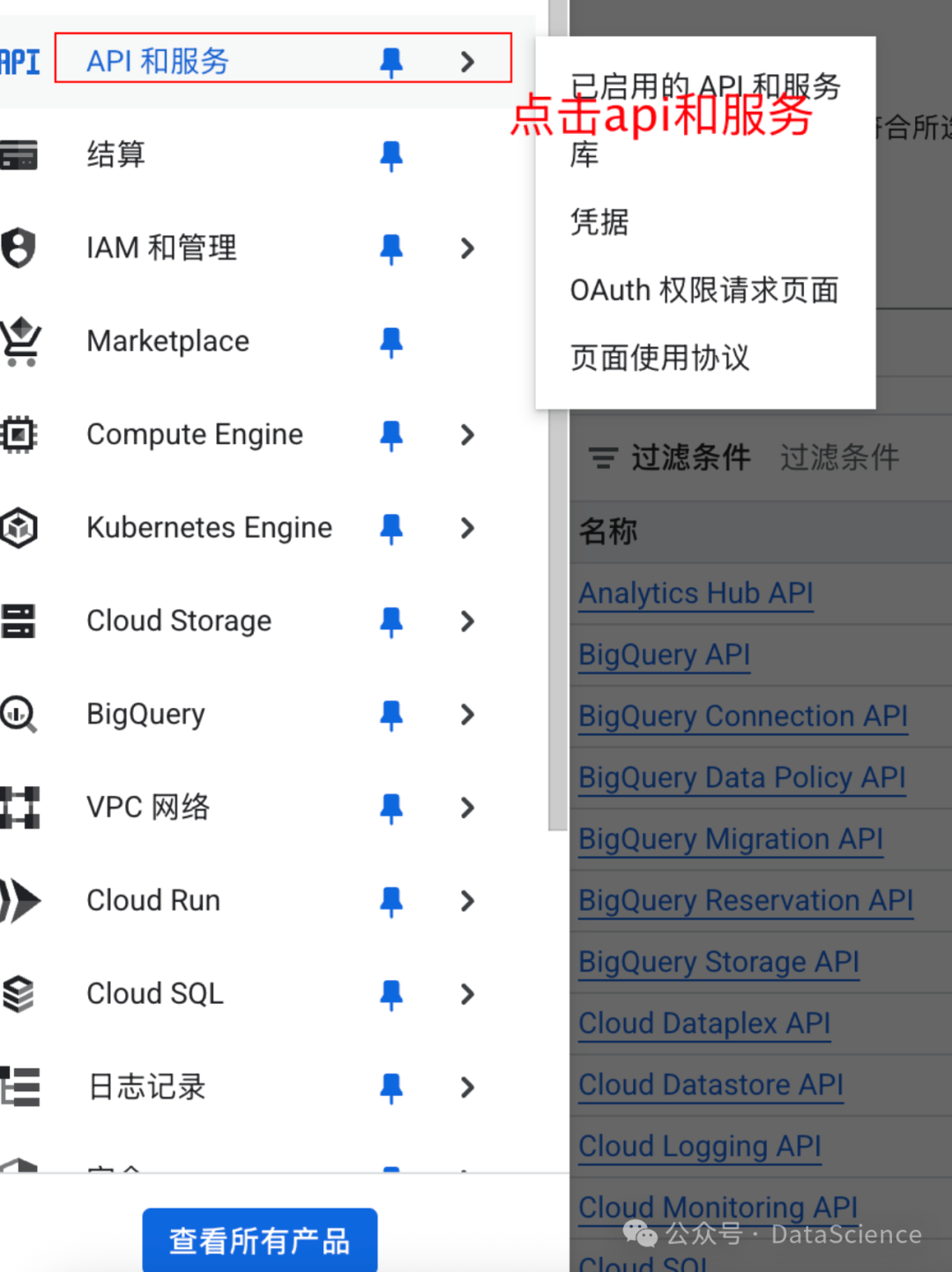952x1272 pixels.
Task: Open Cloud Storage product menu
Action: (x=178, y=621)
